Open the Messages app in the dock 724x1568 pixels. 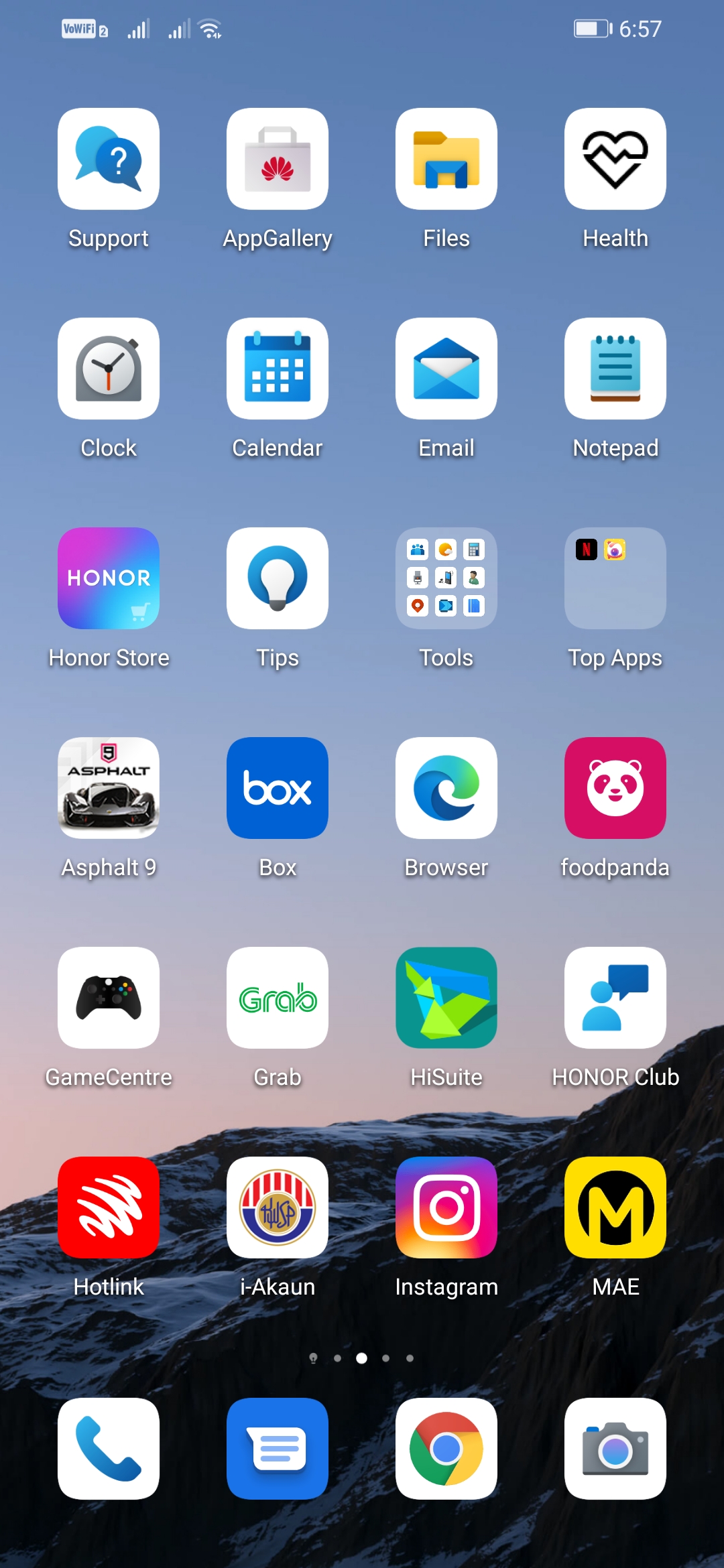278,1449
